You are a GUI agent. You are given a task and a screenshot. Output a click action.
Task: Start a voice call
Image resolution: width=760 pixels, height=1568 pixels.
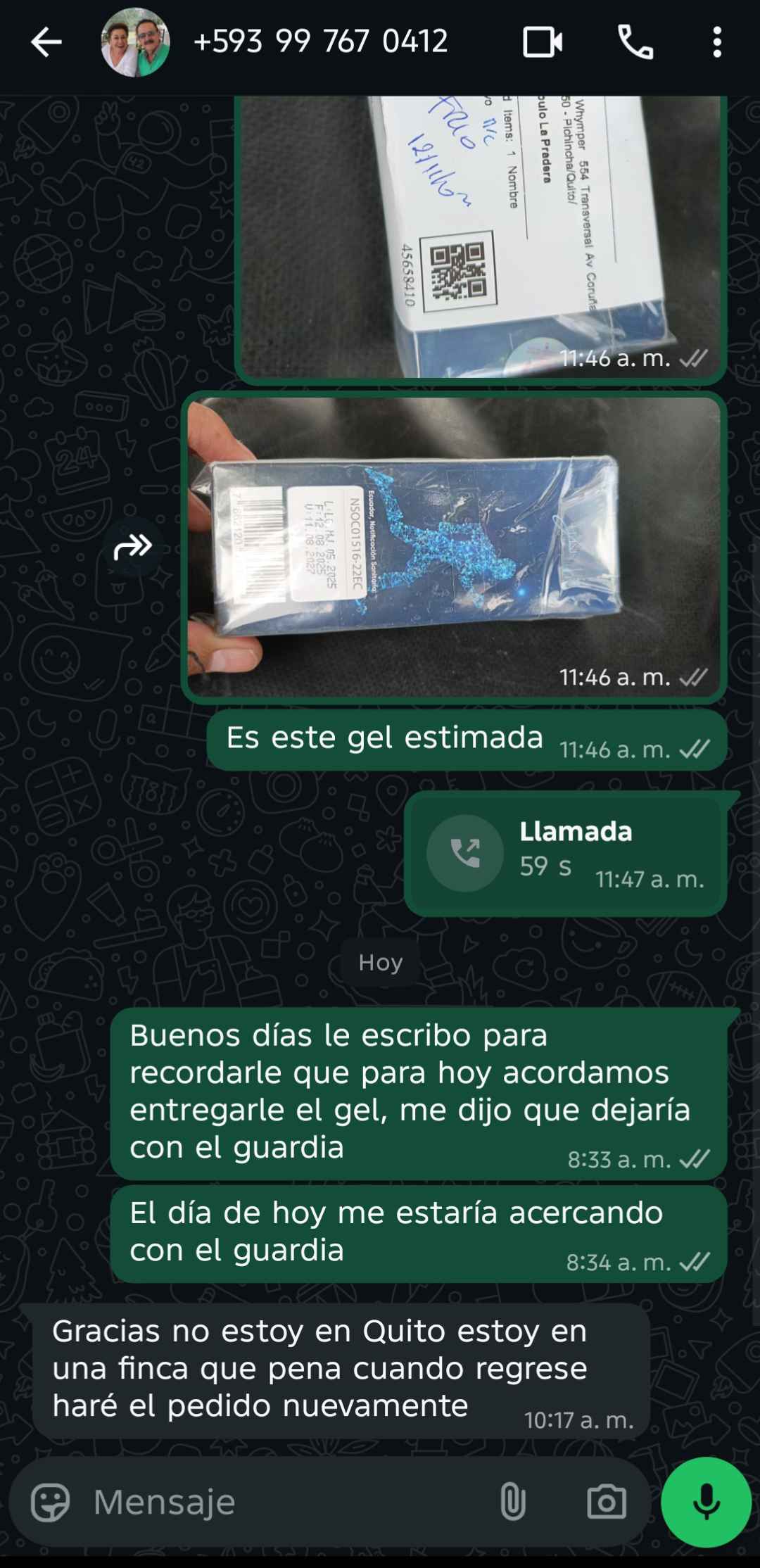click(635, 42)
